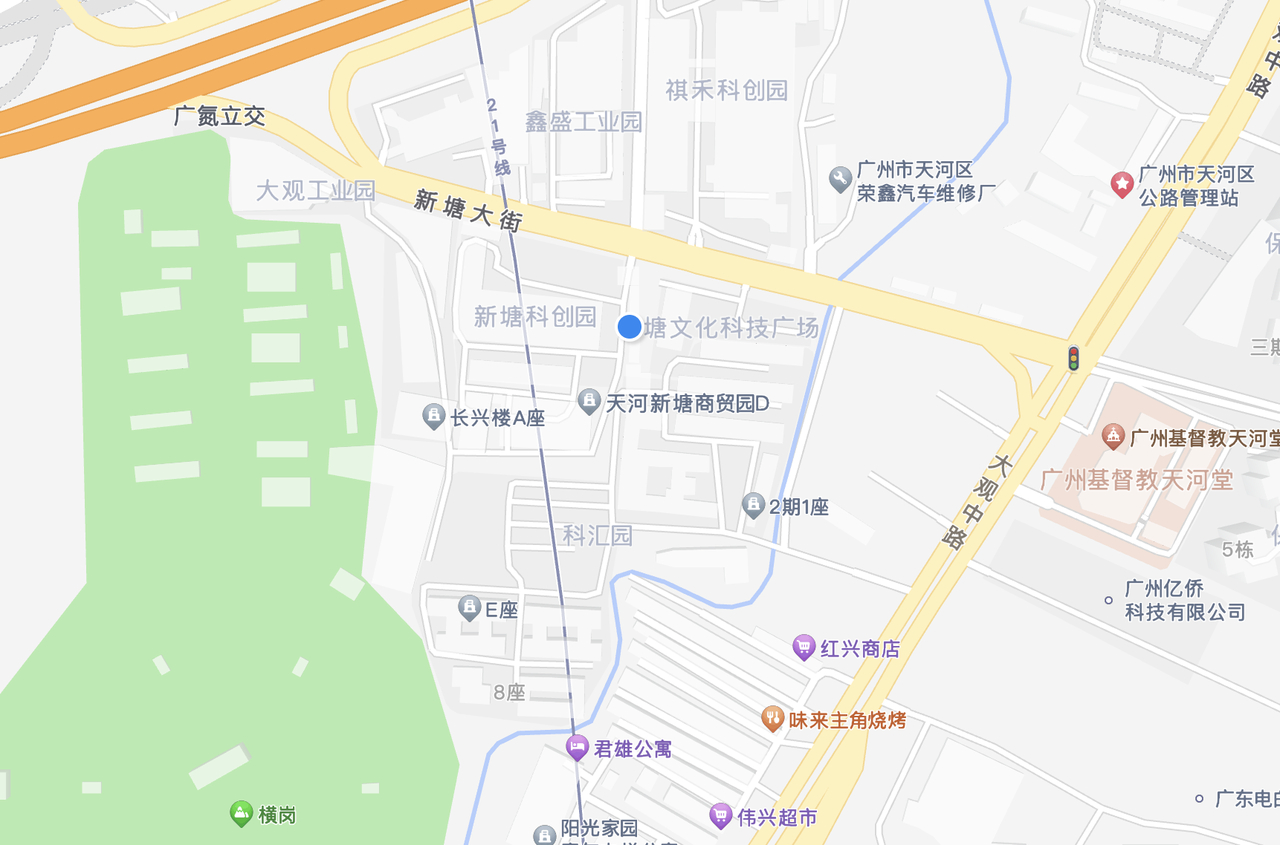Select the 红兴商店 shop marker
1280x845 pixels.
(804, 648)
